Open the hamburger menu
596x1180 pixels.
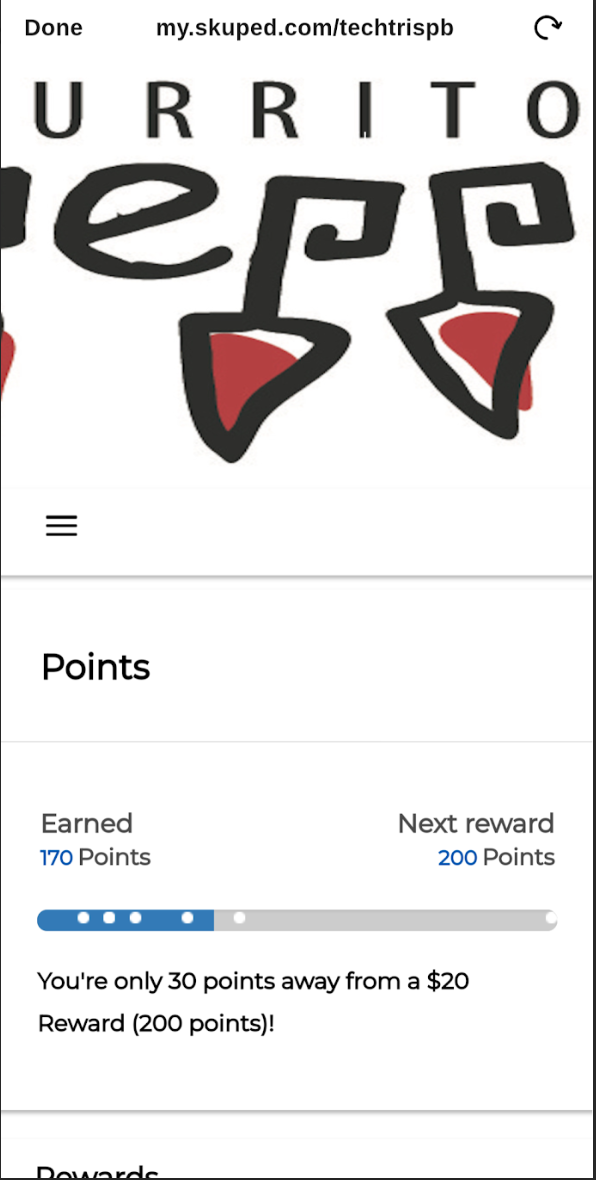pyautogui.click(x=62, y=525)
